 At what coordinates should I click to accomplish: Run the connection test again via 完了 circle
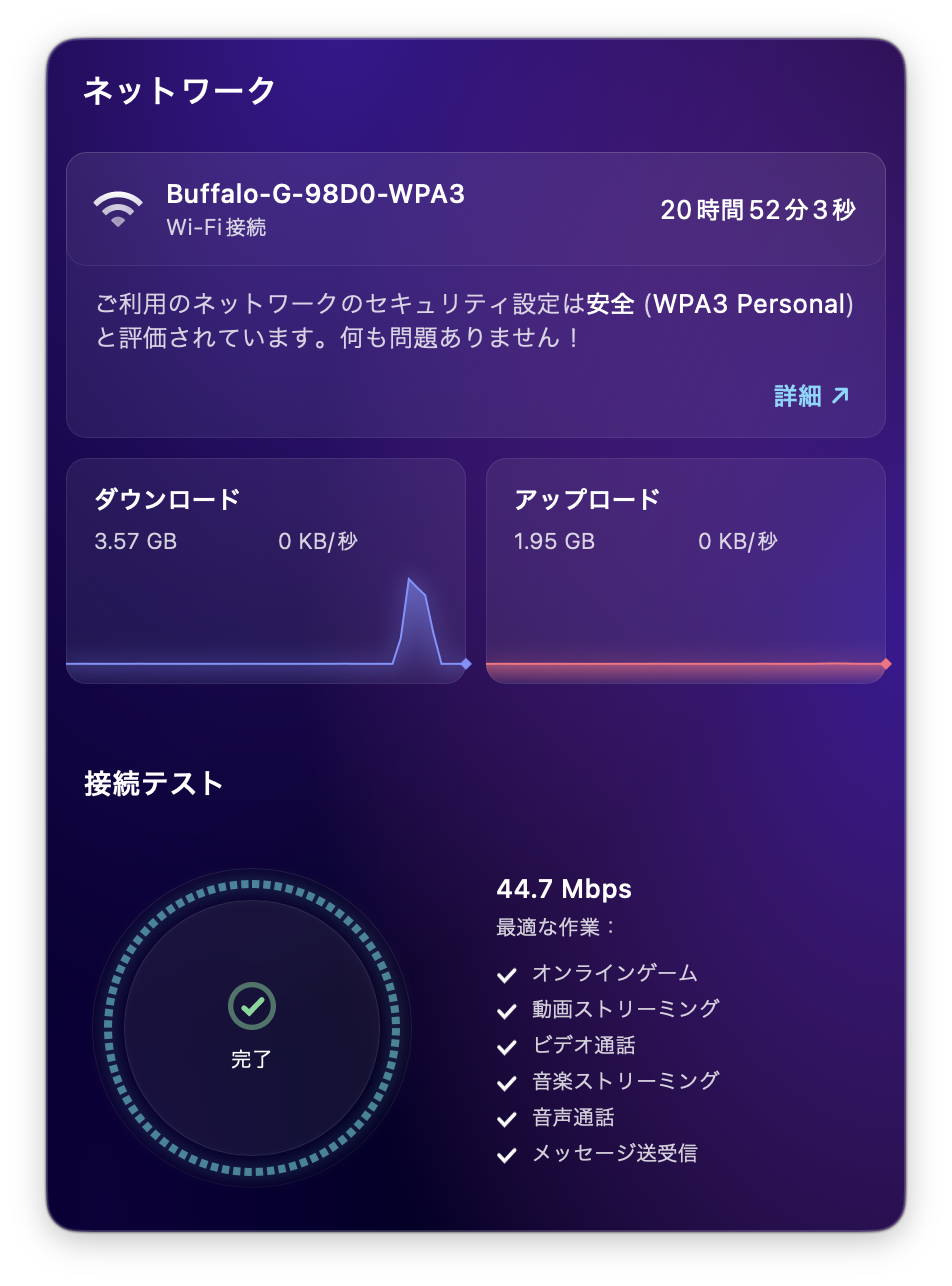(252, 1027)
